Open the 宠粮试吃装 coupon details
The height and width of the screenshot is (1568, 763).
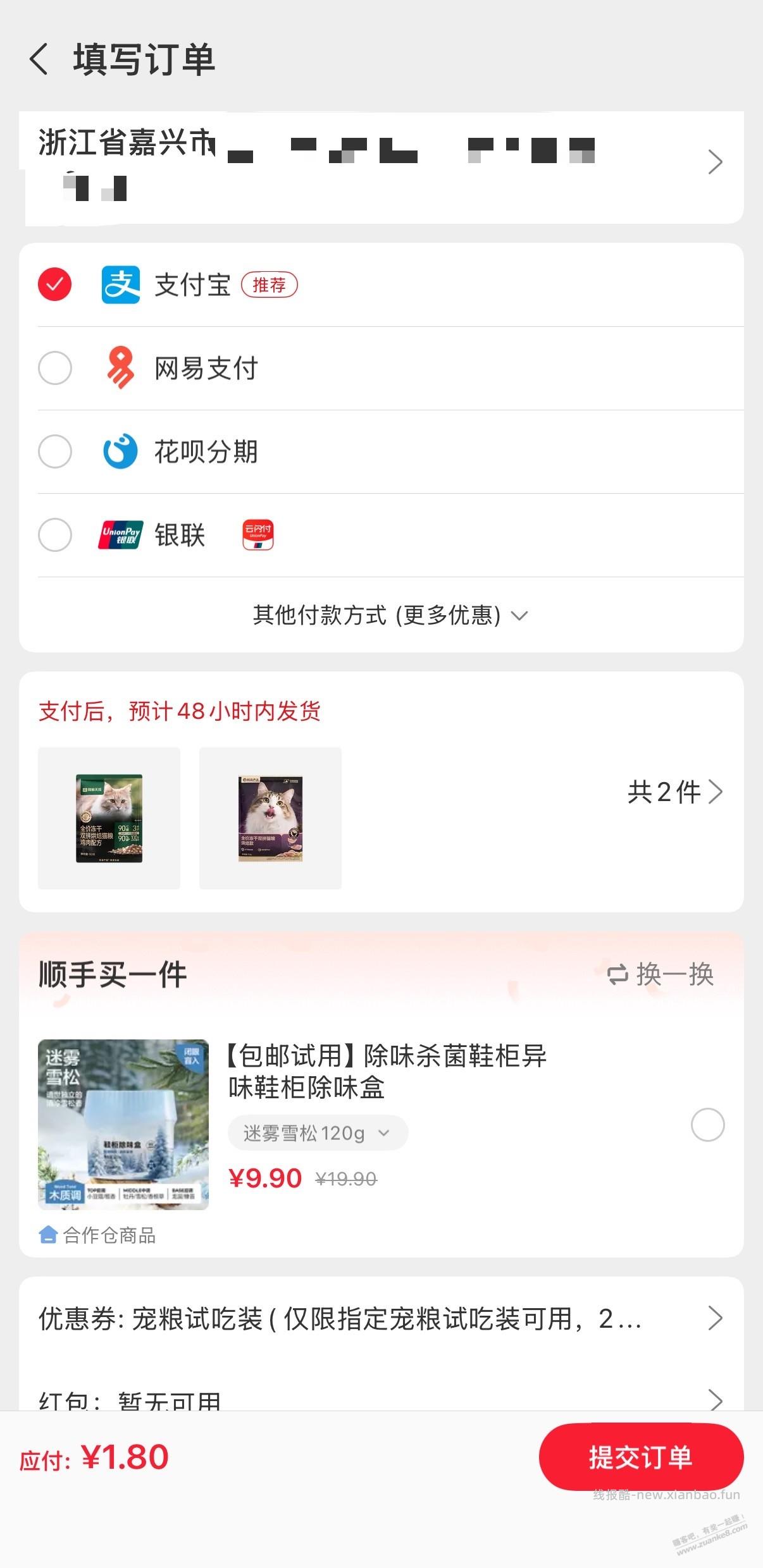[381, 1320]
